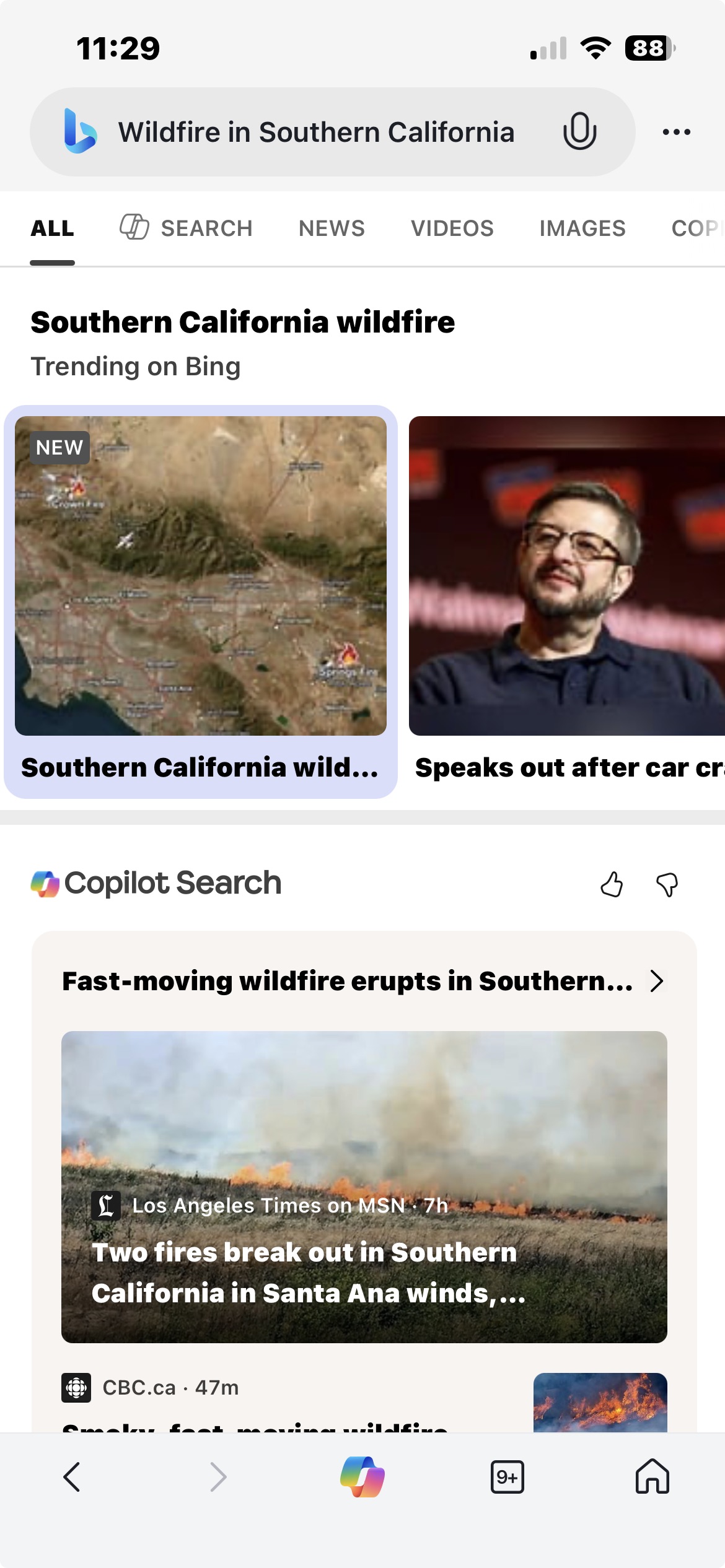Start voice search with the microphone

579,131
